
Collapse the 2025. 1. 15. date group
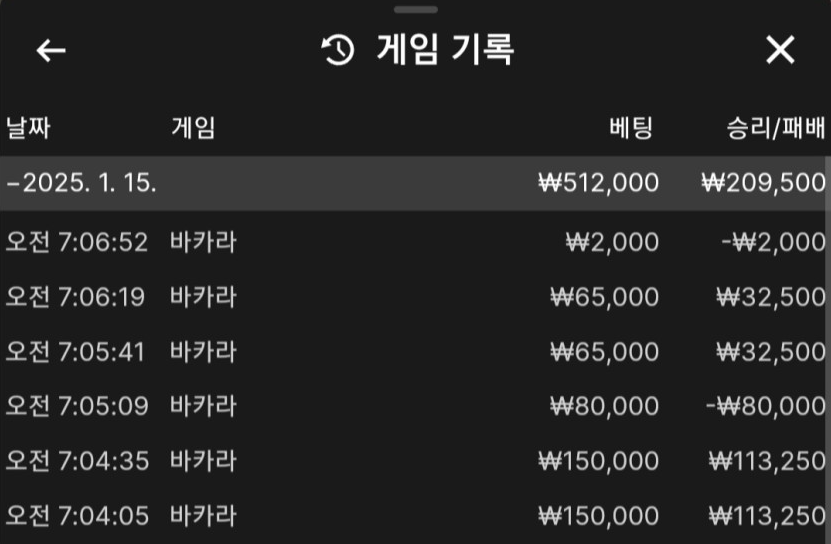click(x=80, y=183)
